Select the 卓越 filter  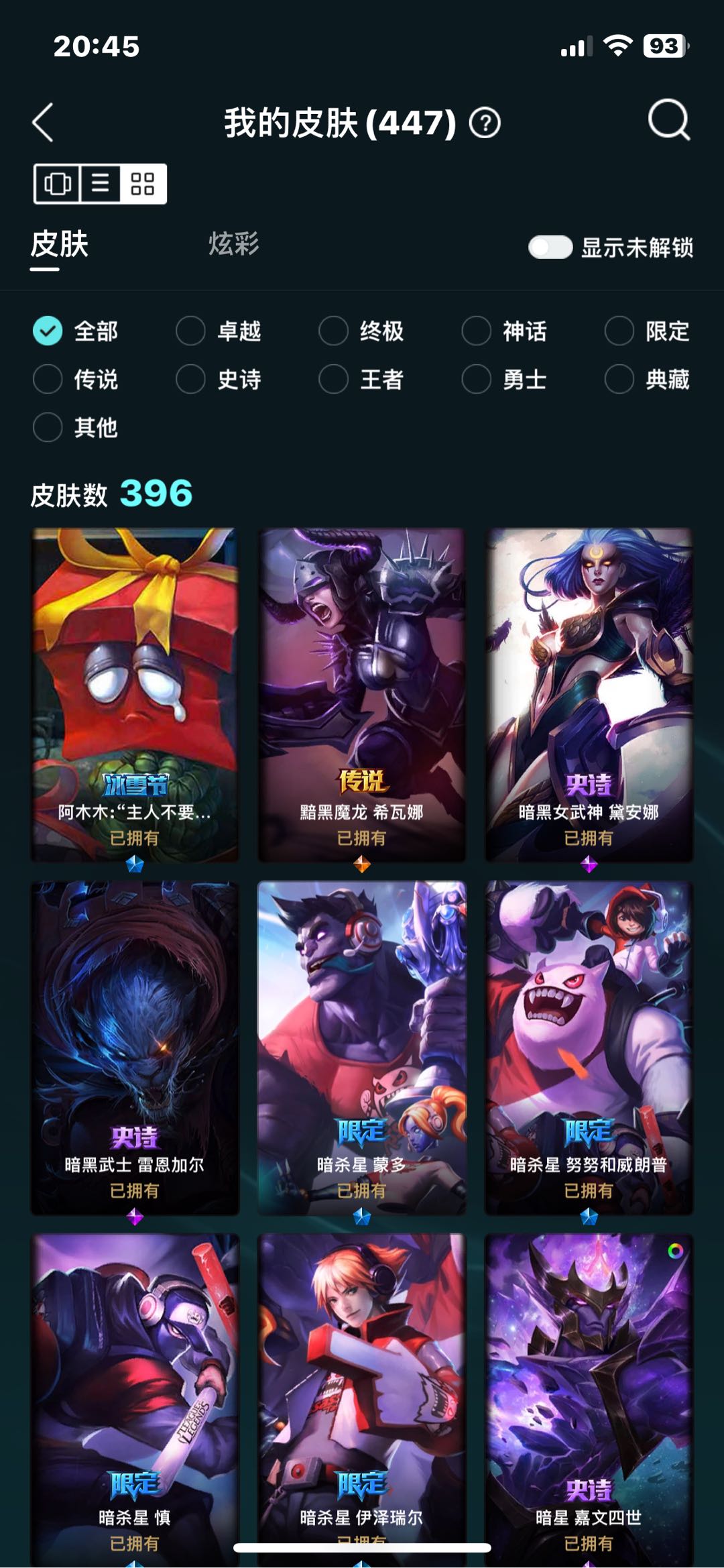[x=219, y=331]
